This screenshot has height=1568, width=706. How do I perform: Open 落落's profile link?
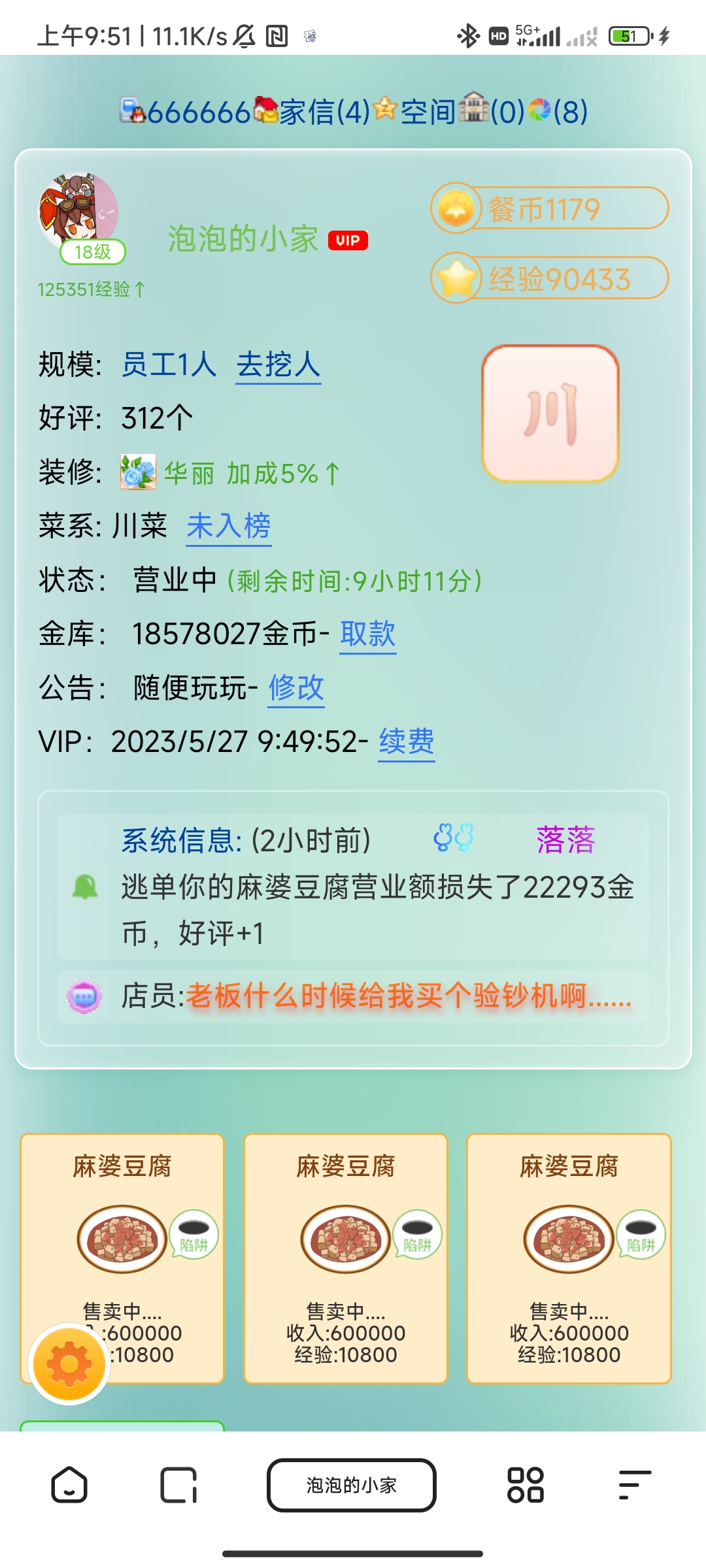[x=565, y=840]
